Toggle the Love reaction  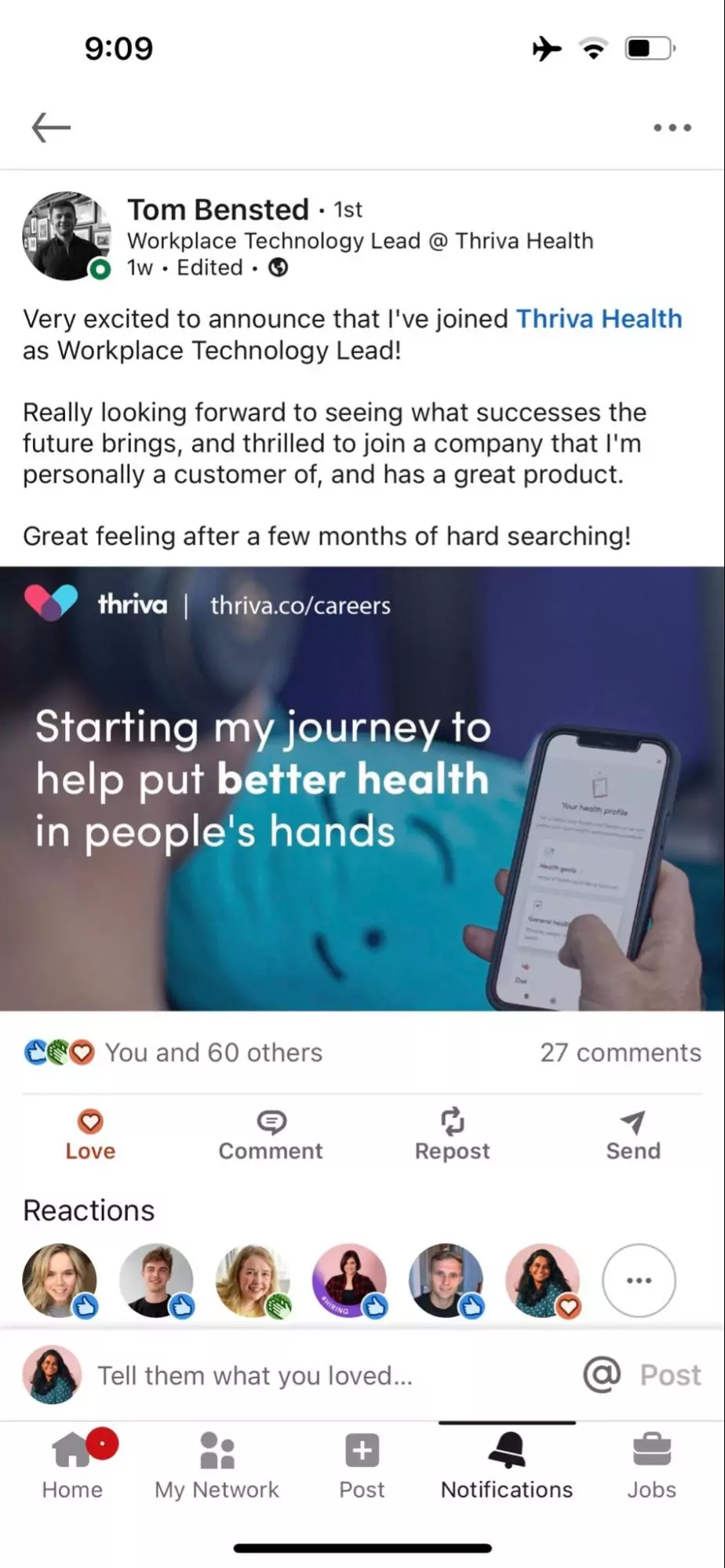point(90,1135)
